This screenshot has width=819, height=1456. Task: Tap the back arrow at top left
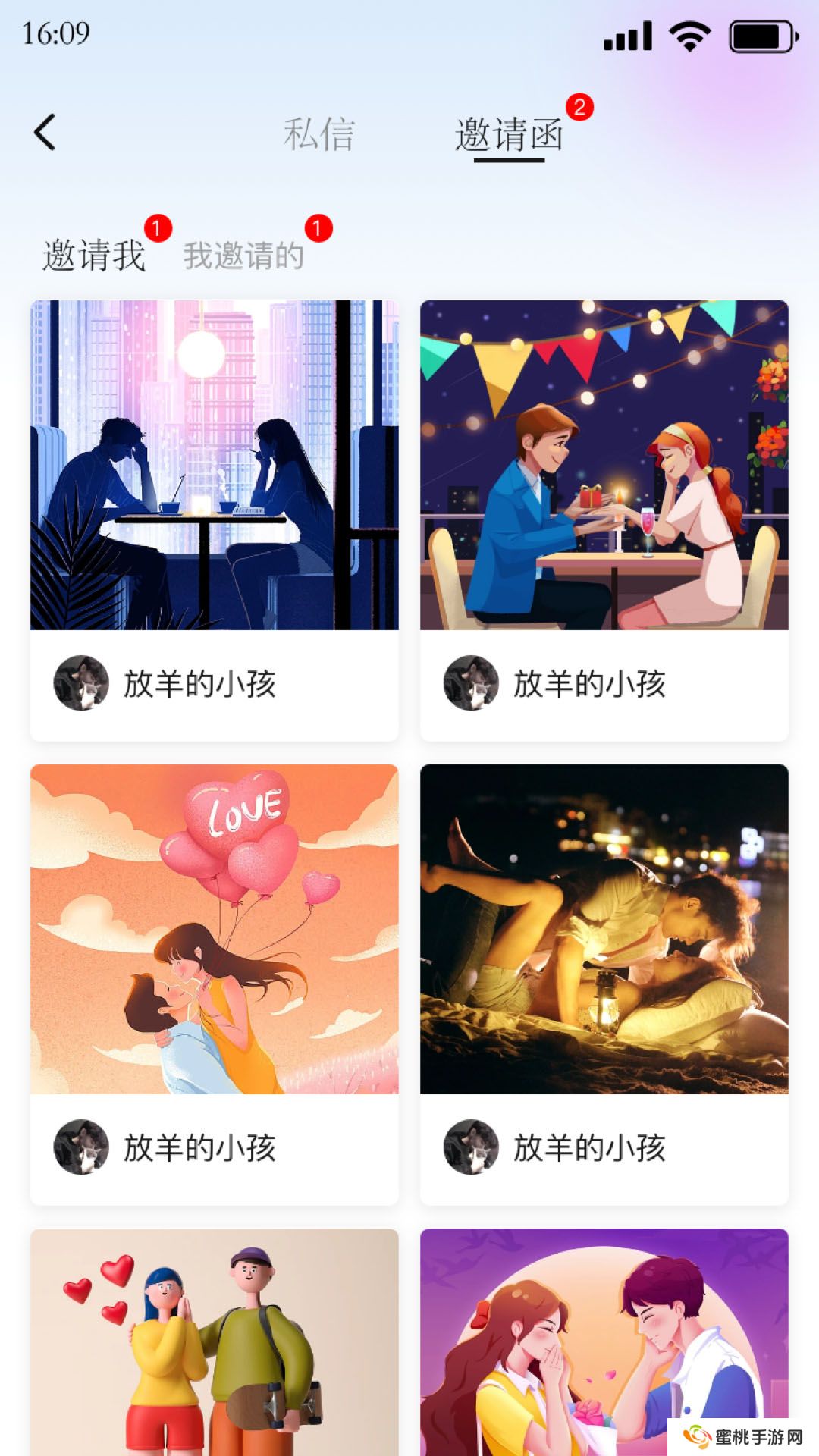coord(43,131)
